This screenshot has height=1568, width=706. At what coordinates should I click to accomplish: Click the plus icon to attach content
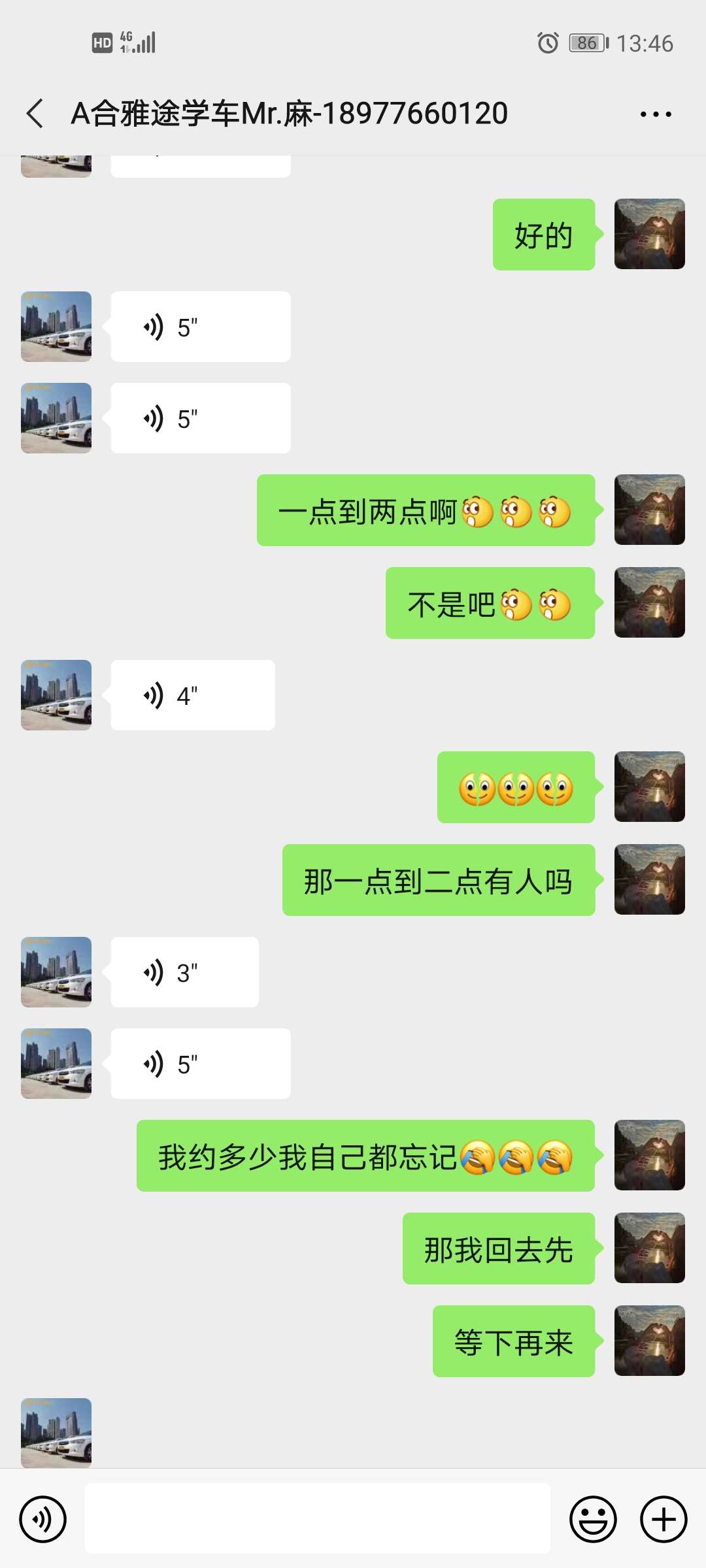(663, 1518)
